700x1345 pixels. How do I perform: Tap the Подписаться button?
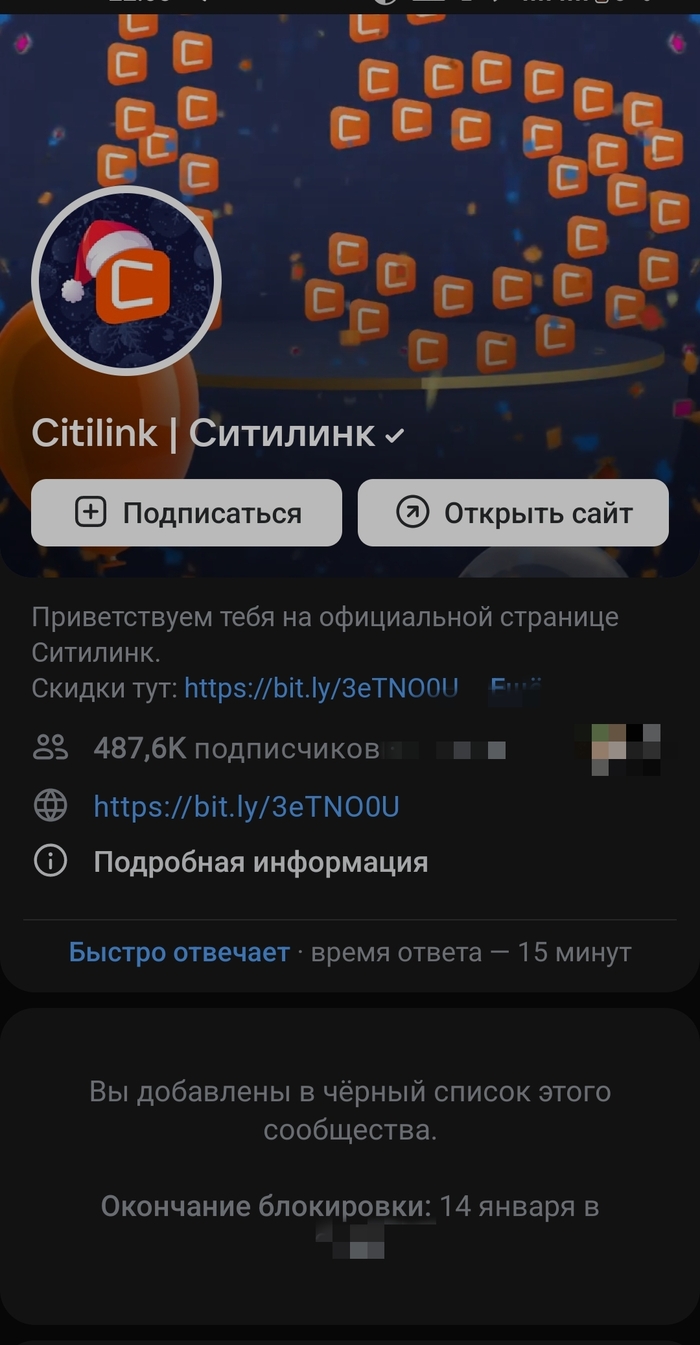[186, 513]
